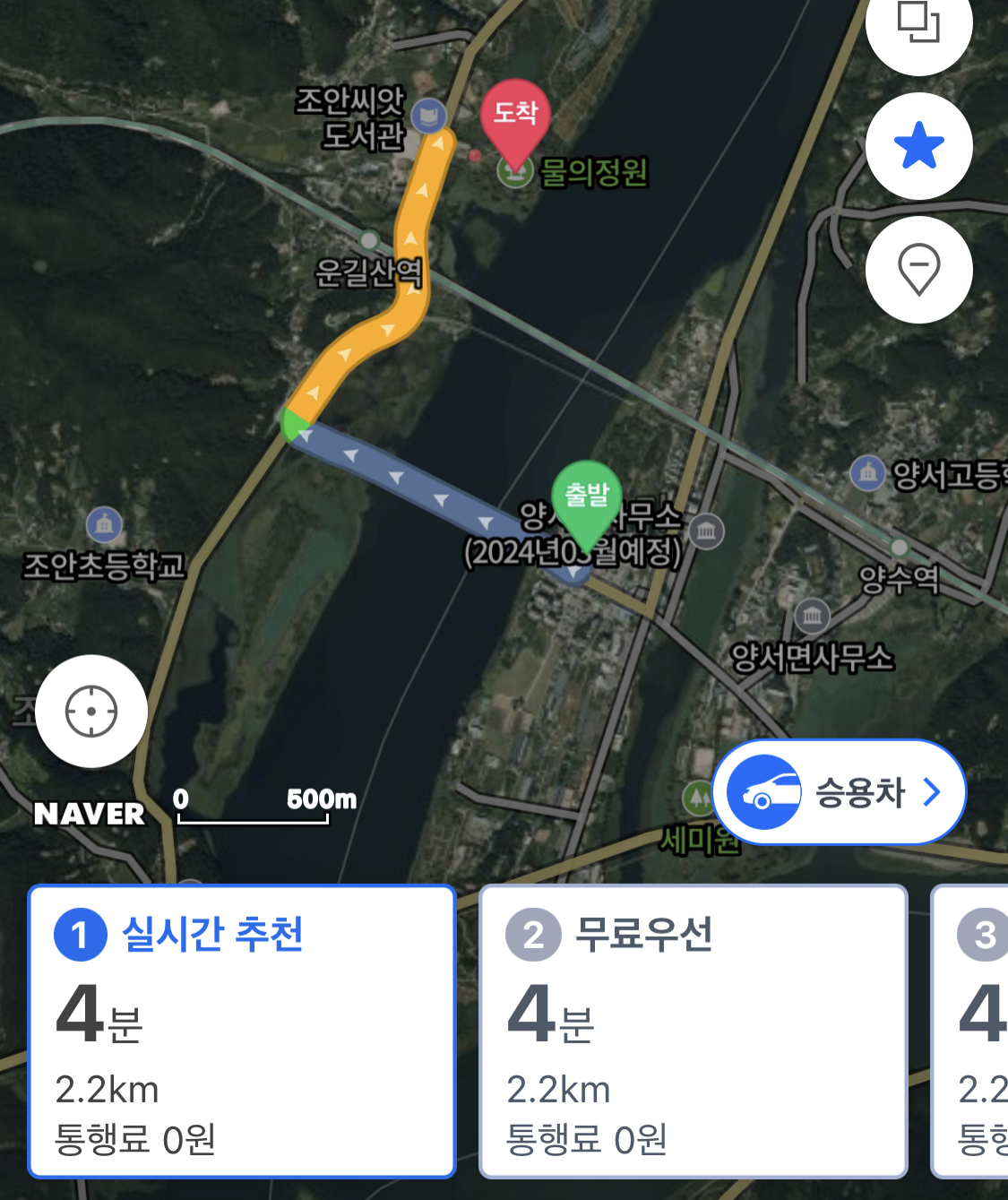Center map on my current location
This screenshot has width=1008, height=1200.
(x=91, y=712)
